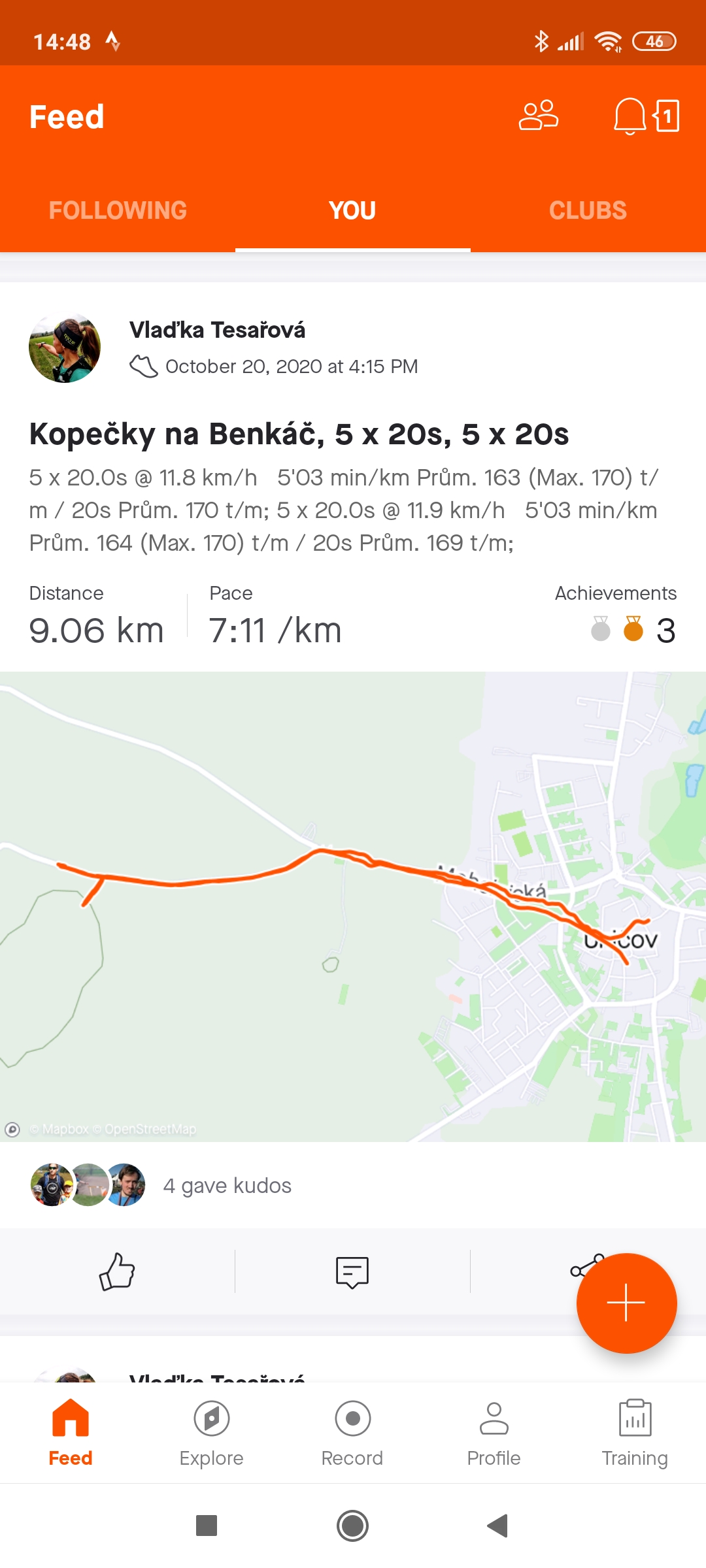This screenshot has height=1568, width=706.
Task: See who gave kudos
Action: click(227, 1185)
